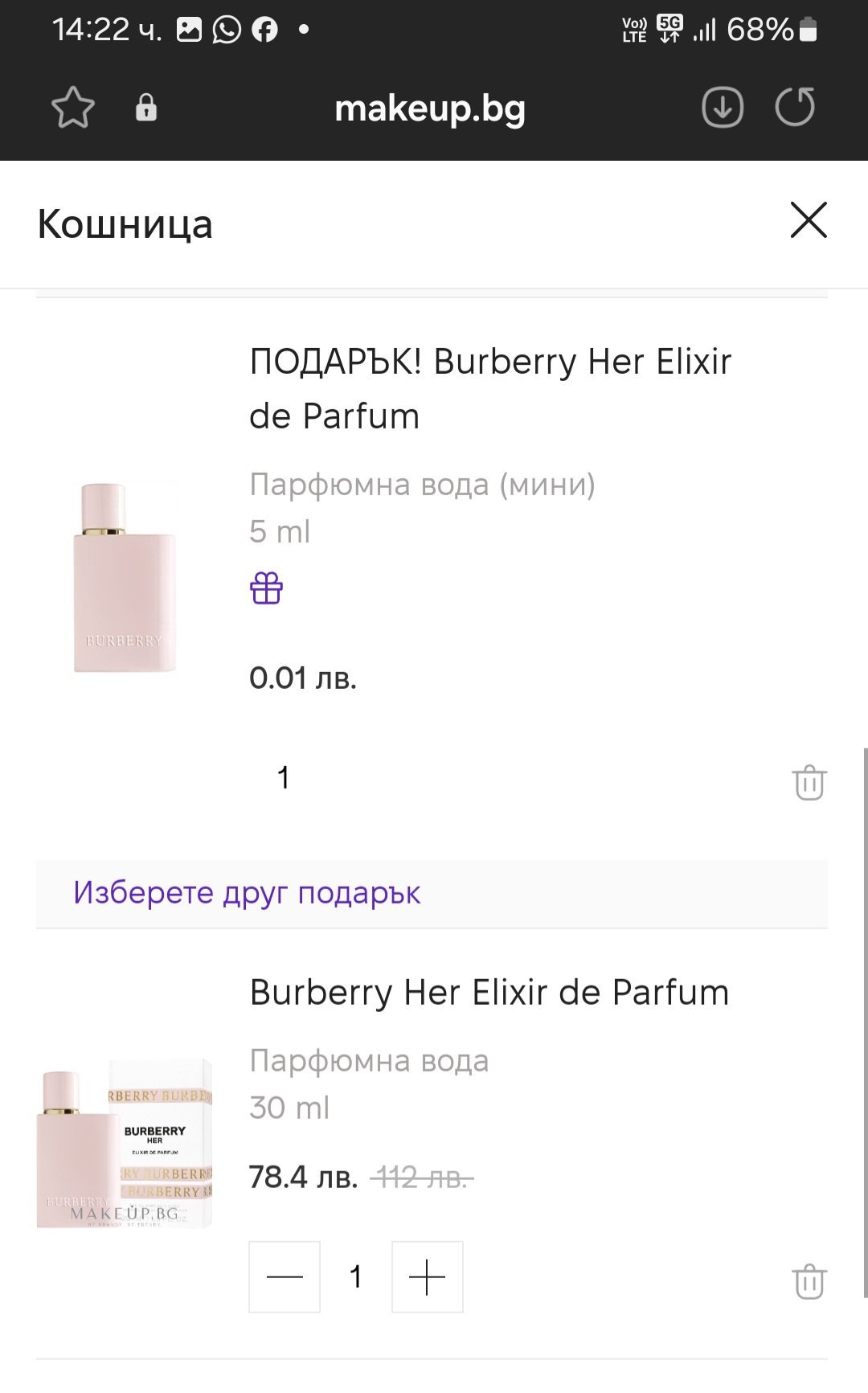Decrease quantity of the 30 ml perfume
Screen dimensions: 868x1393
click(x=285, y=1276)
